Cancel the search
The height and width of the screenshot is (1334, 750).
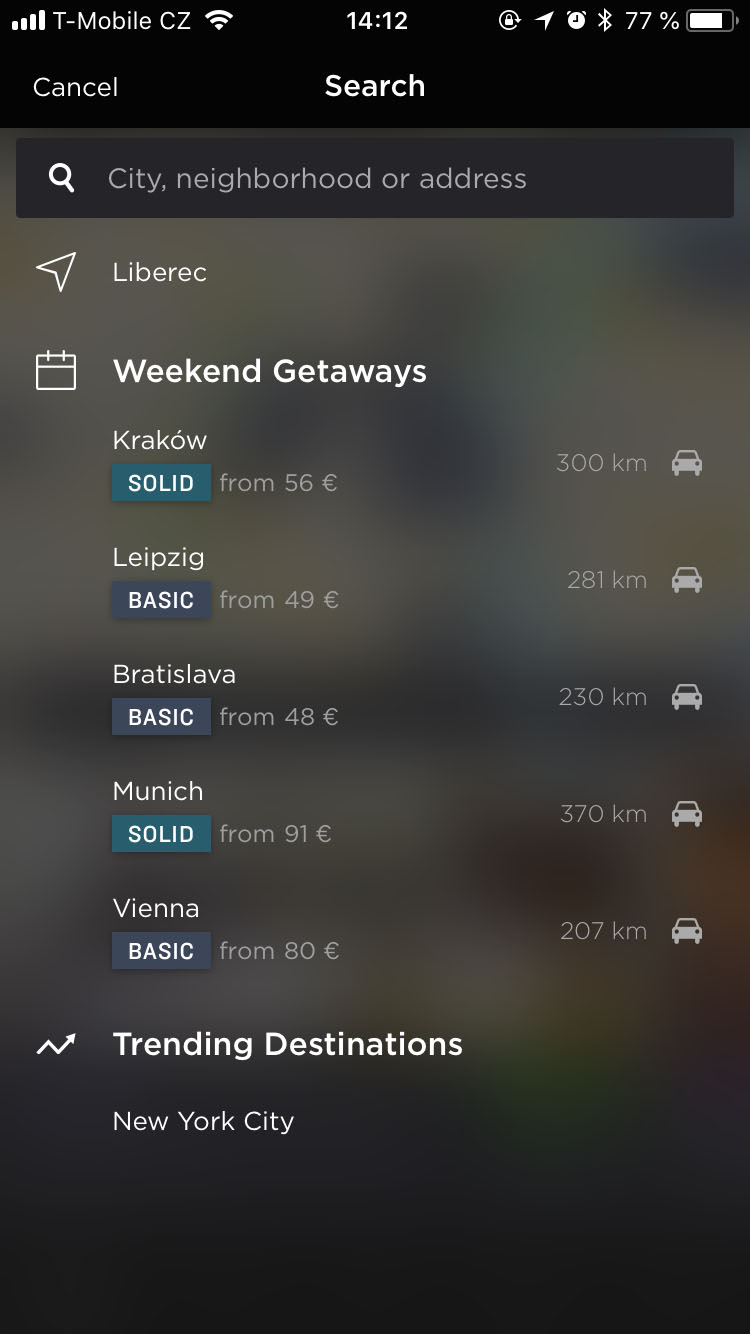tap(75, 87)
